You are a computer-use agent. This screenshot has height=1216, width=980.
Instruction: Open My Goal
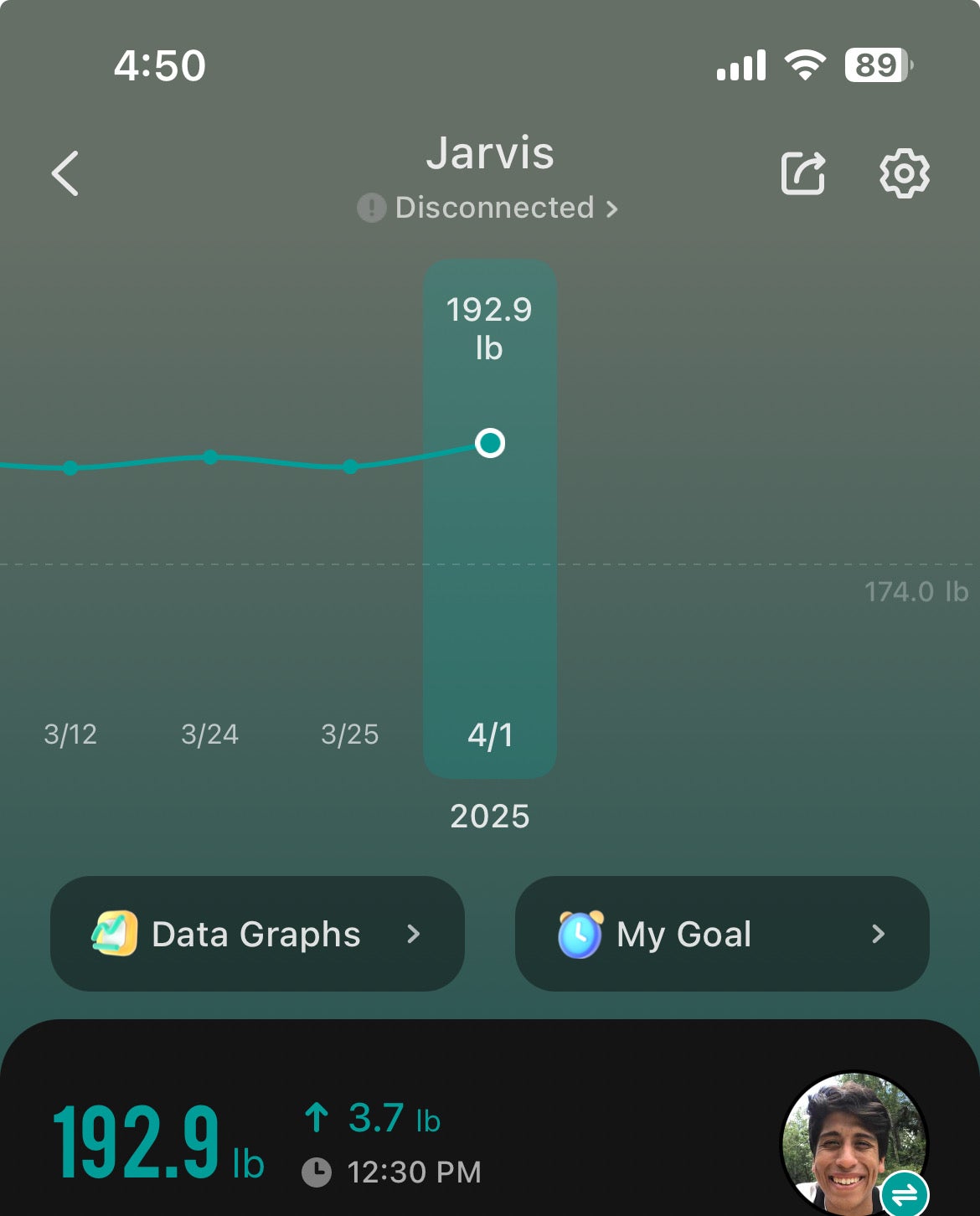[x=721, y=934]
